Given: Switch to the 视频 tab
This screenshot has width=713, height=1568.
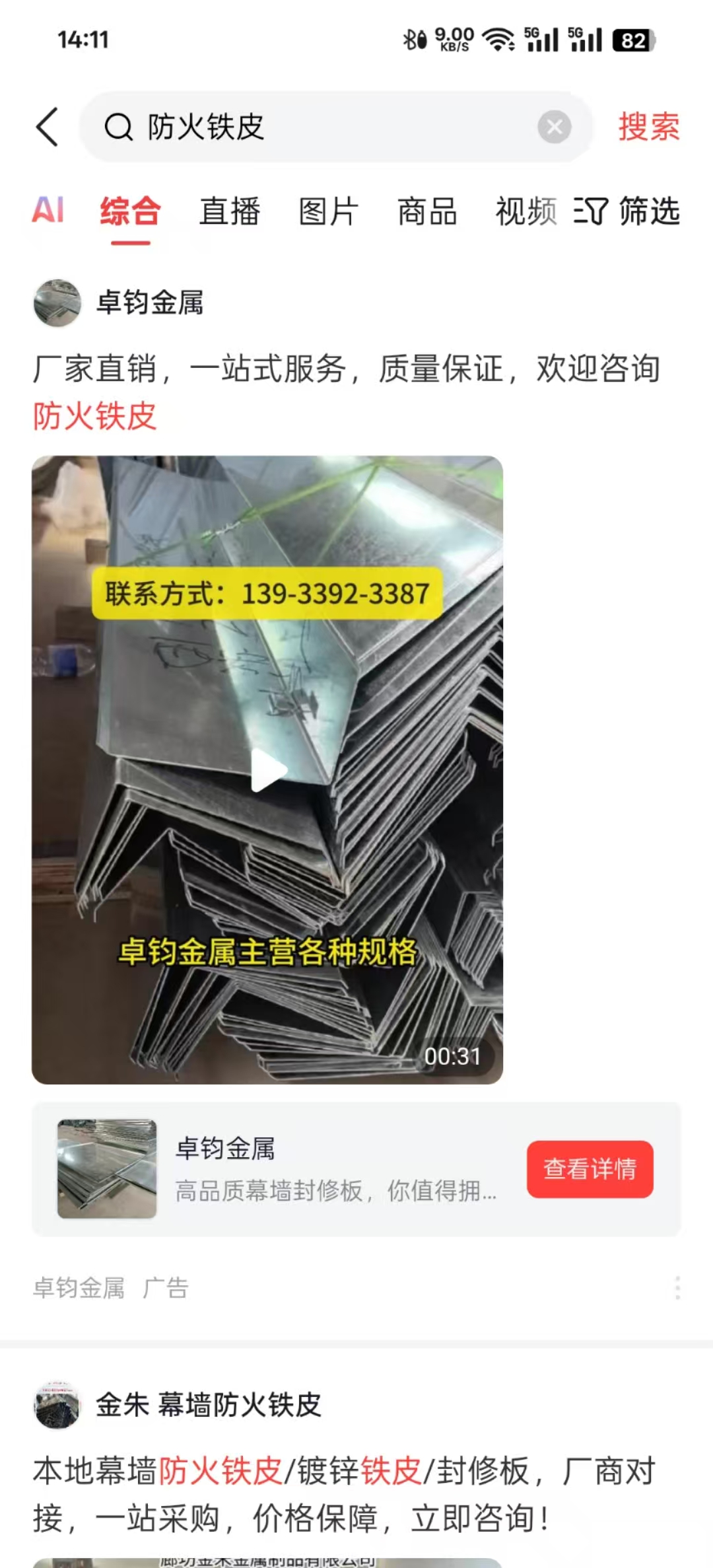Looking at the screenshot, I should (x=525, y=213).
